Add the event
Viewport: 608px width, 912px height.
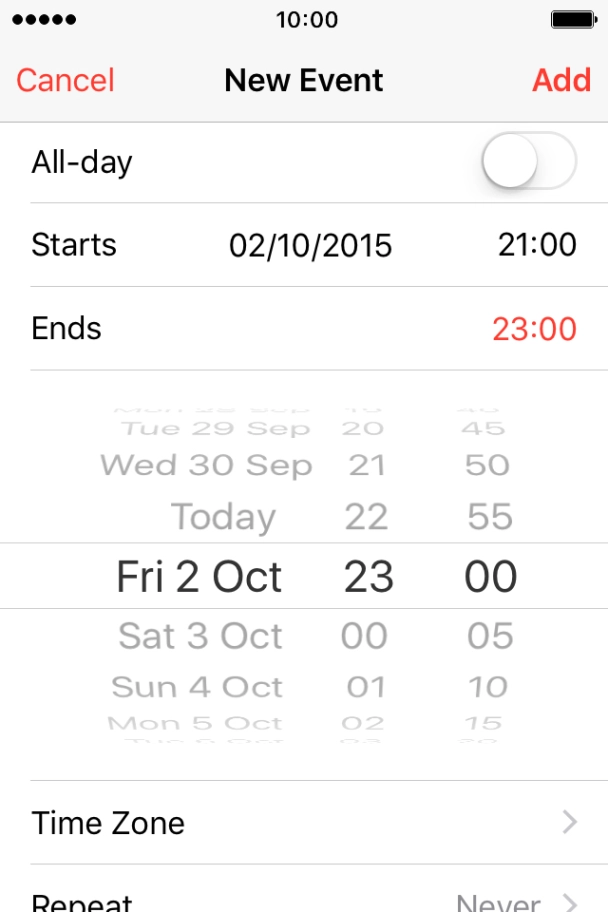[561, 80]
